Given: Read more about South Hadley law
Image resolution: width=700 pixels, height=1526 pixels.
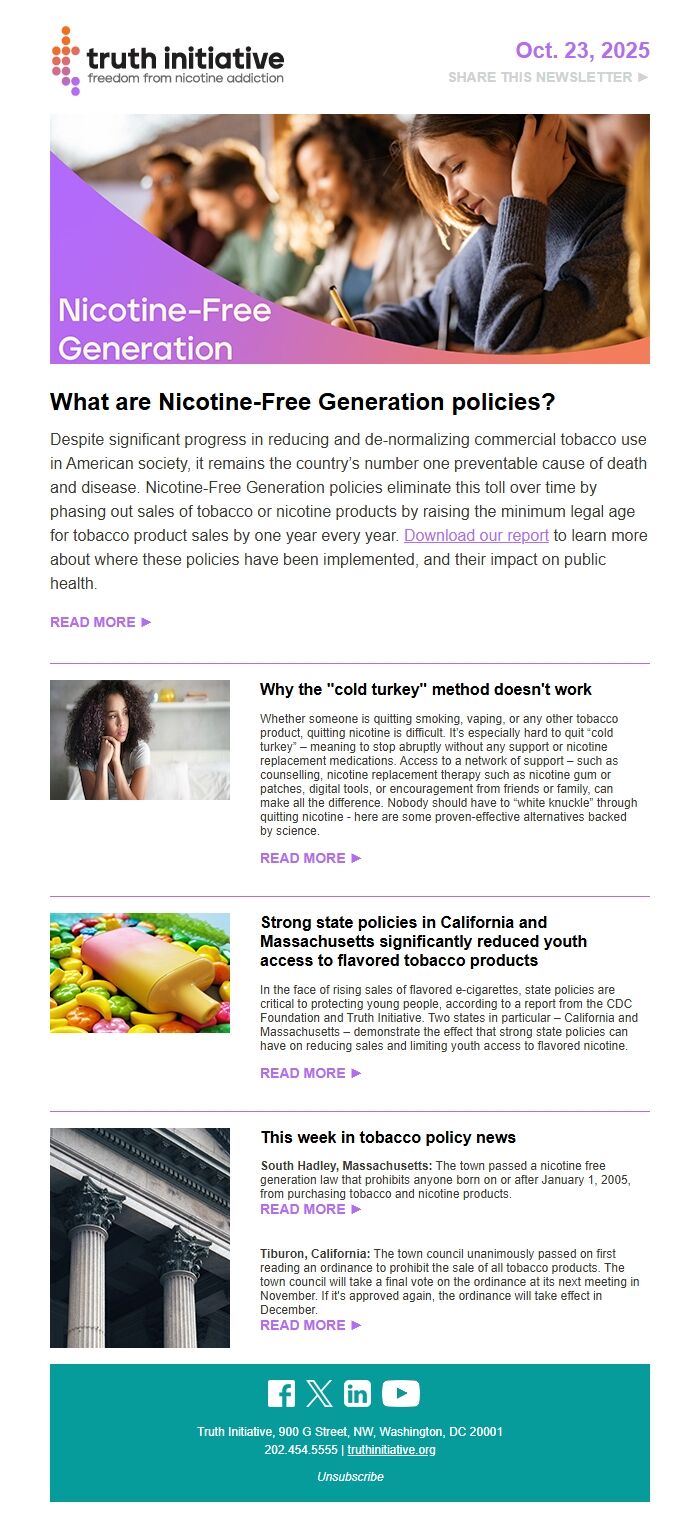Looking at the screenshot, I should click(310, 1209).
